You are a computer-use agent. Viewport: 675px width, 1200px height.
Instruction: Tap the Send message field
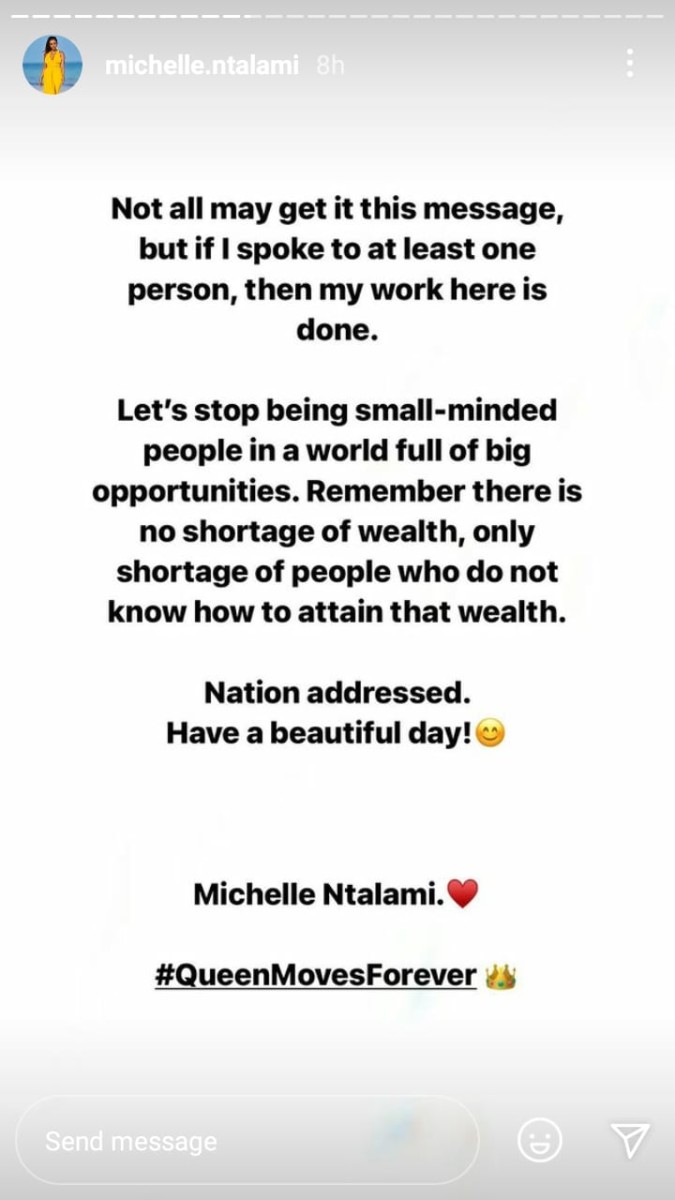[x=248, y=1141]
